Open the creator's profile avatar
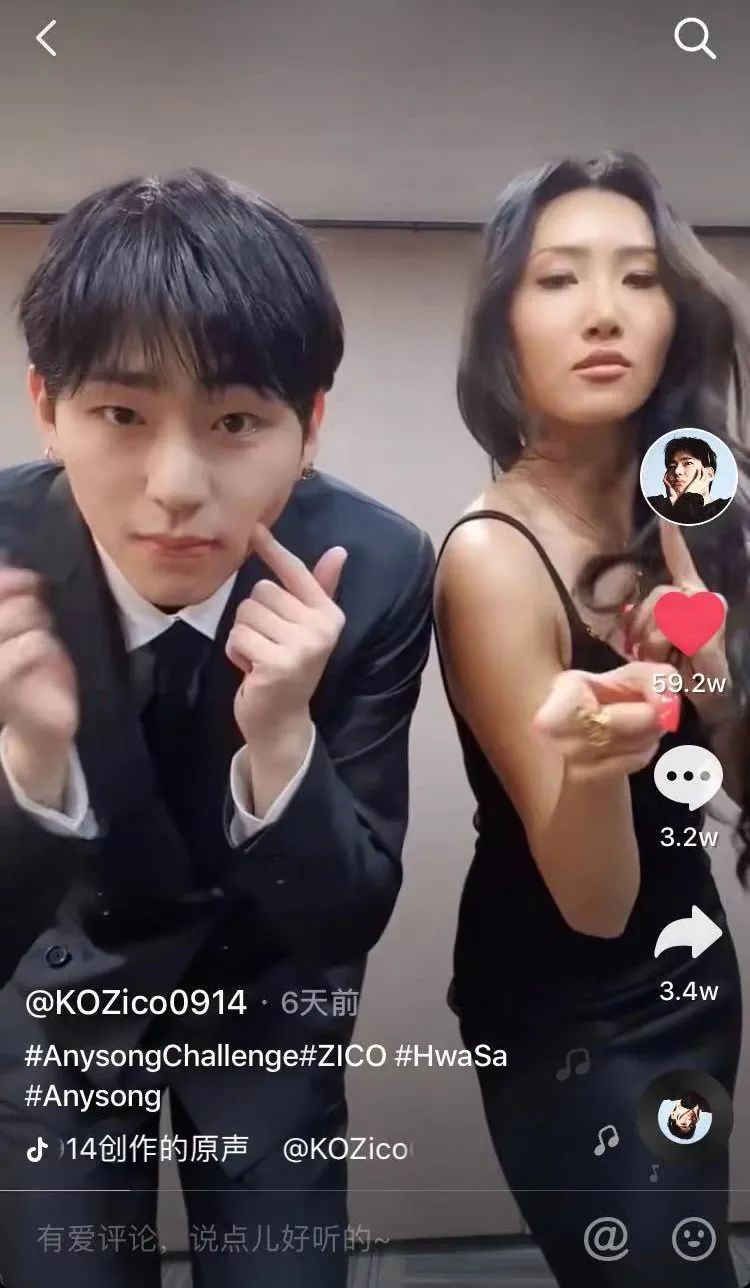 (688, 479)
